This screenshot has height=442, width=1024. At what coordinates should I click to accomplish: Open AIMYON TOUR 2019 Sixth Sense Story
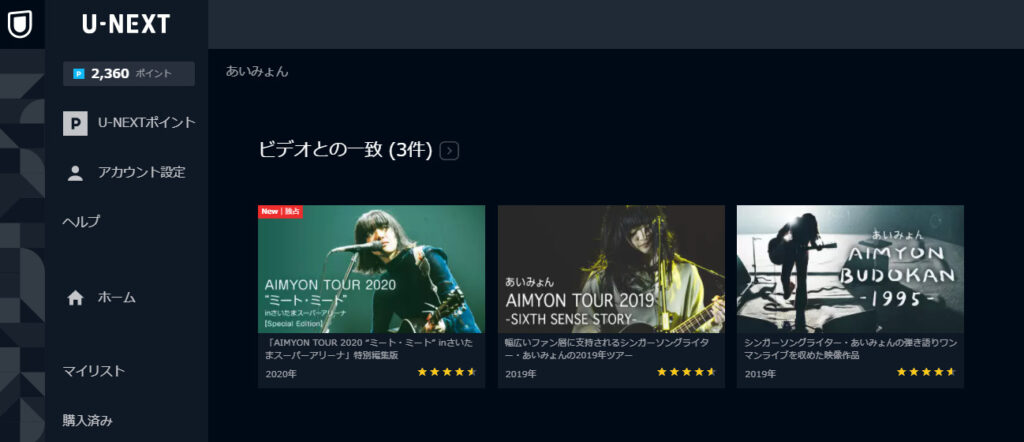tap(611, 270)
